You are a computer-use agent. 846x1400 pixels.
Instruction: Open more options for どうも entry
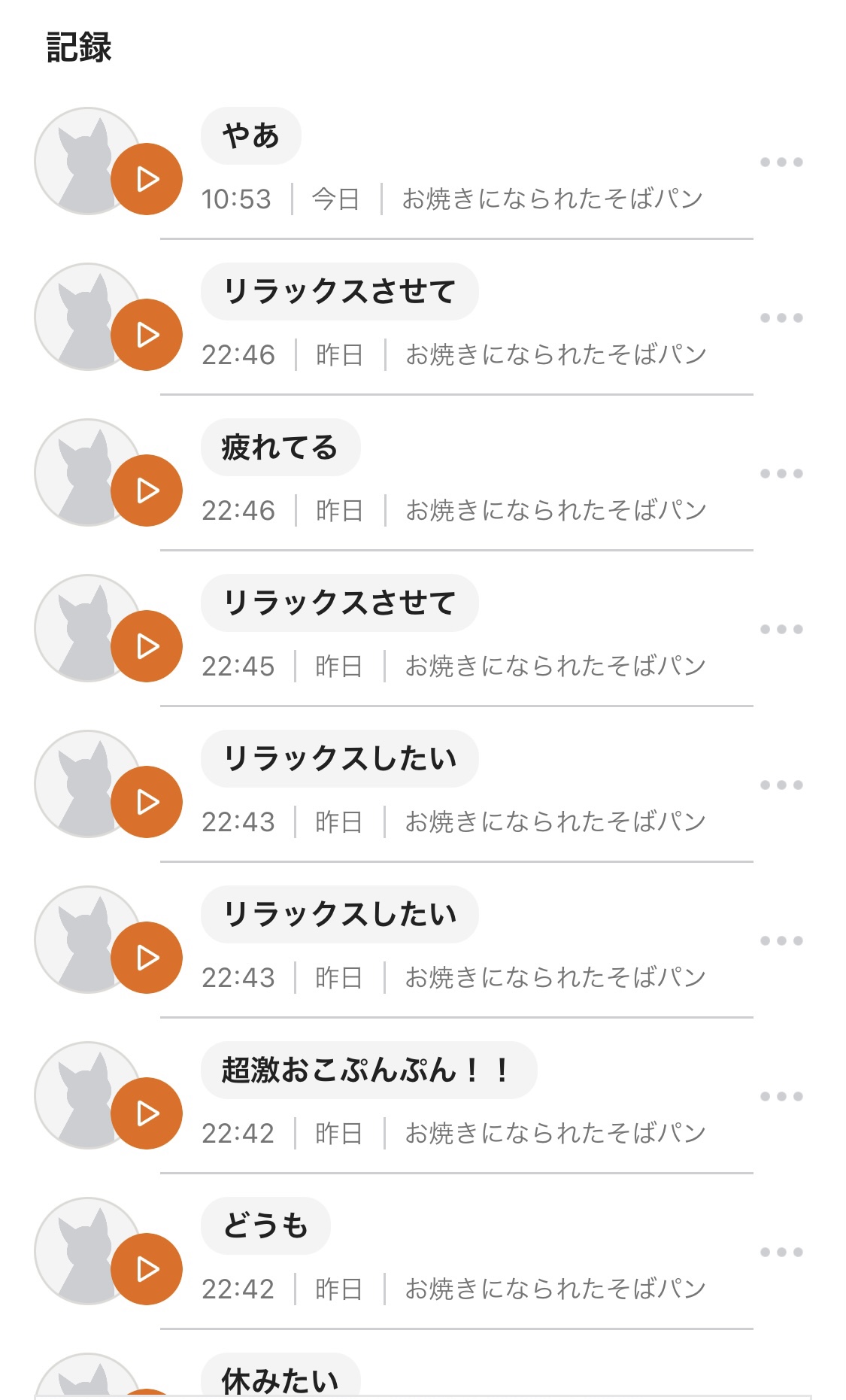pos(781,1252)
